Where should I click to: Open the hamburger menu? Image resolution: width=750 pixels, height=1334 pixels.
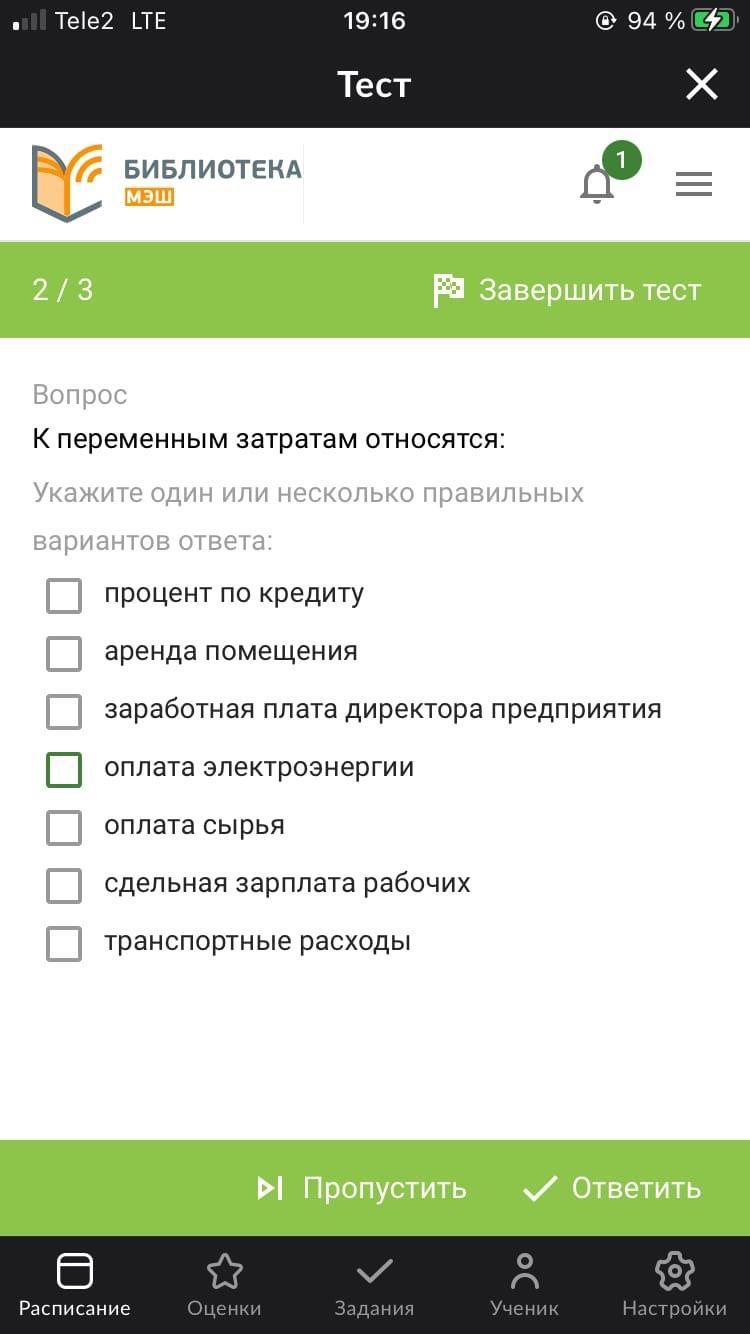coord(694,184)
